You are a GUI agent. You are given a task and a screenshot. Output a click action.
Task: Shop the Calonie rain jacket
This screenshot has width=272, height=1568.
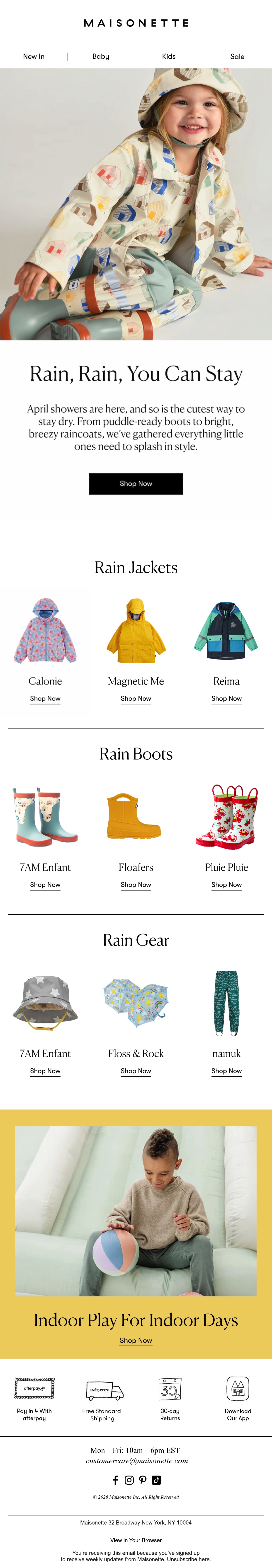click(x=45, y=699)
